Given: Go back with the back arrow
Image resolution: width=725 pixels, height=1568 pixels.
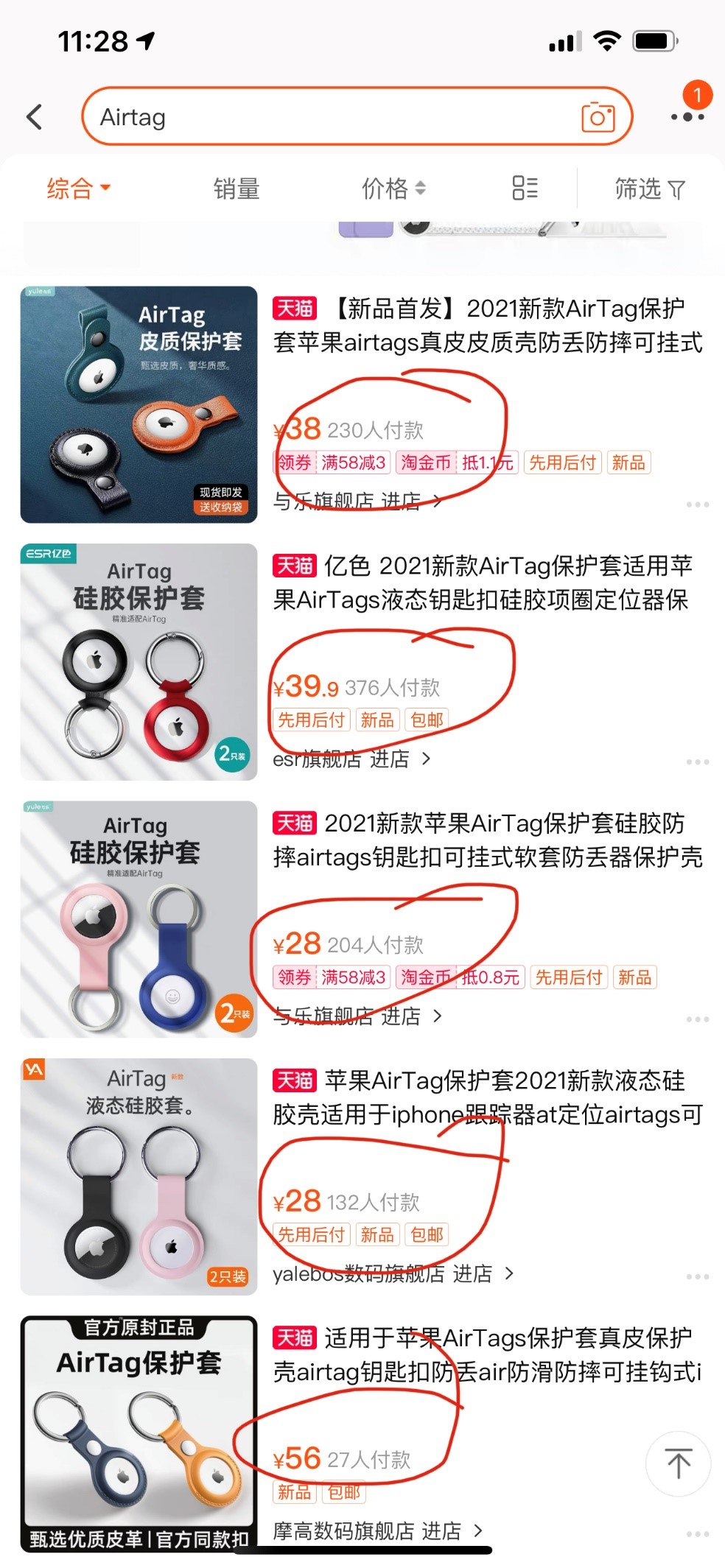Looking at the screenshot, I should (35, 117).
